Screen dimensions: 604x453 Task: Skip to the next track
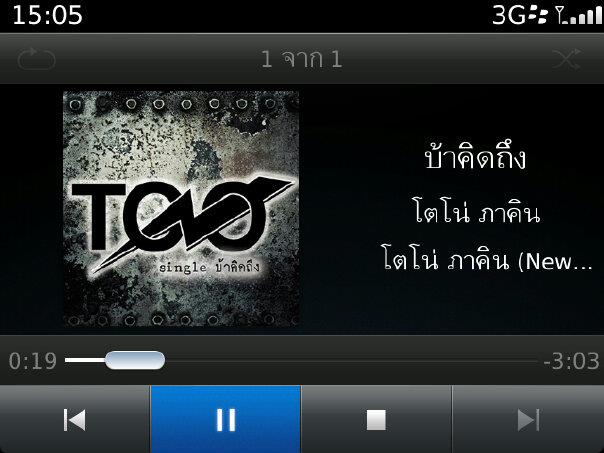tap(528, 420)
